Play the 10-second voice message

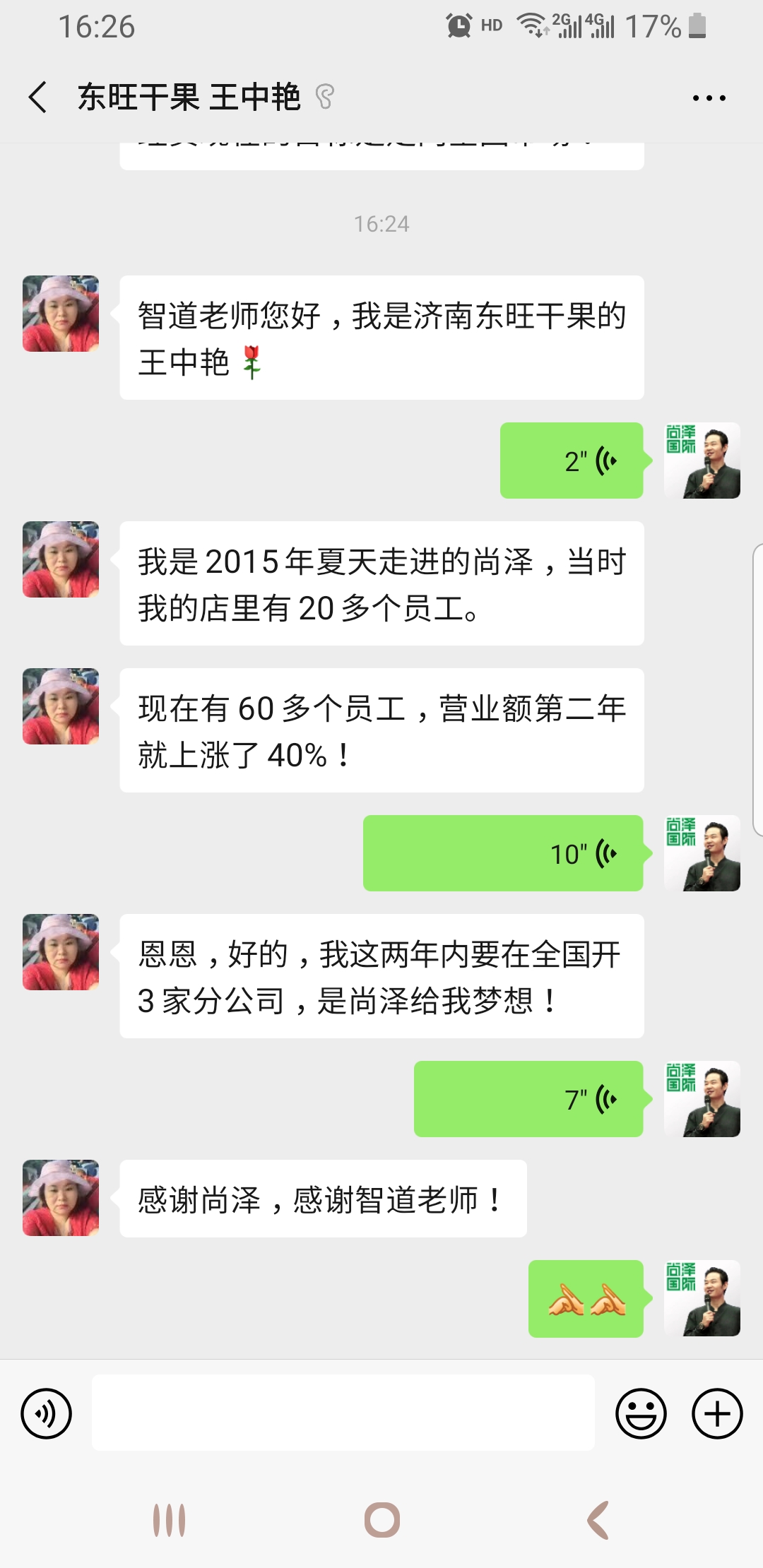click(503, 853)
